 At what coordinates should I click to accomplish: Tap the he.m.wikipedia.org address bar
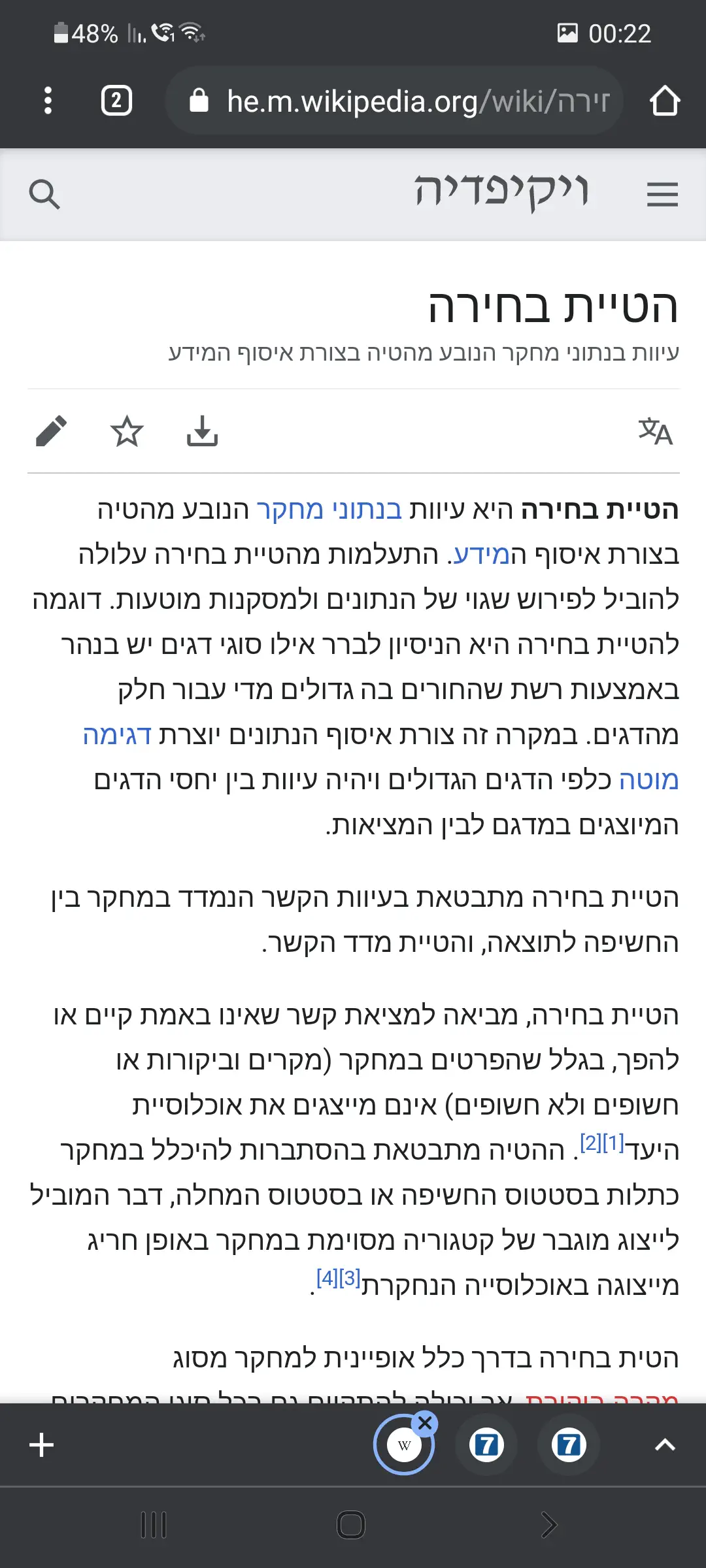tap(405, 101)
